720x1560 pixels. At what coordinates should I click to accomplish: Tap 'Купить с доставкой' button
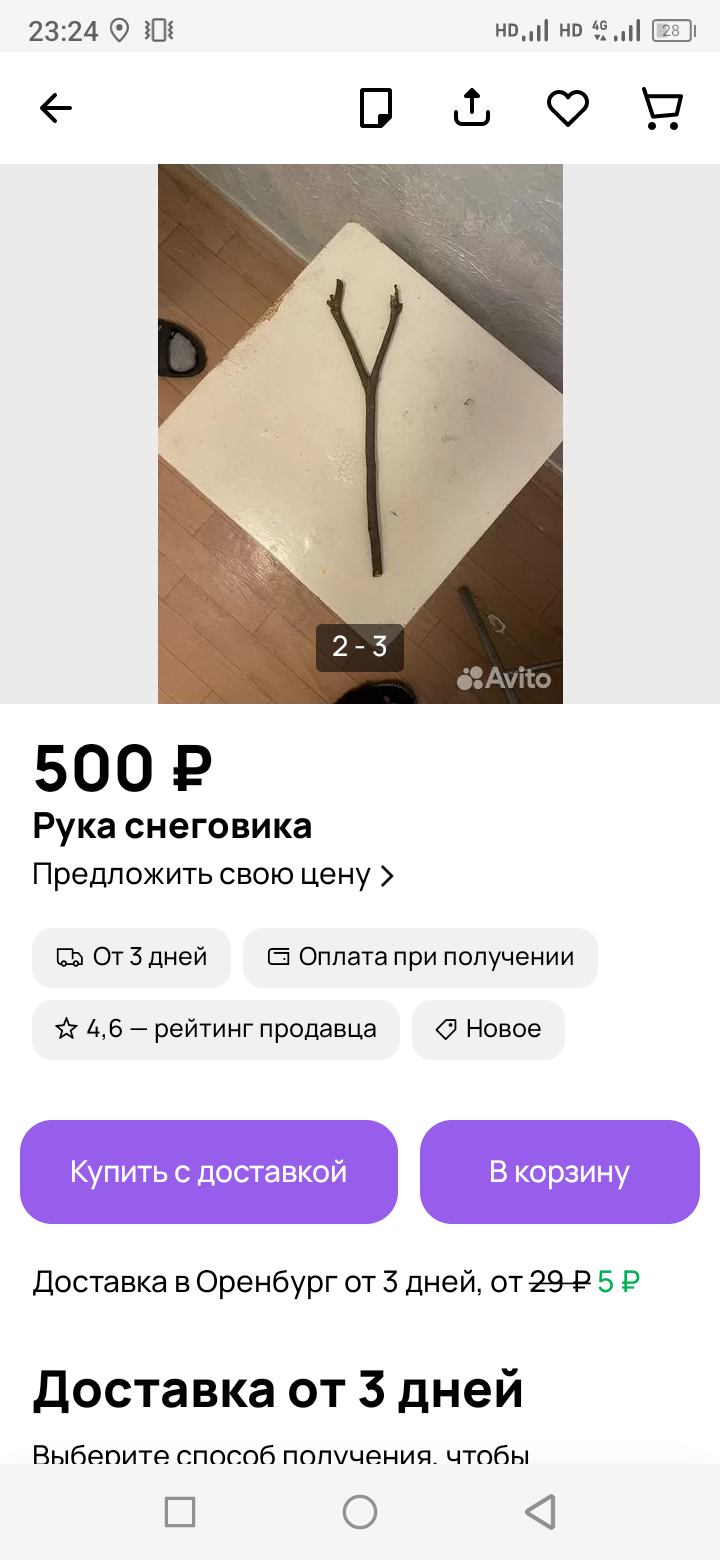tap(209, 1172)
